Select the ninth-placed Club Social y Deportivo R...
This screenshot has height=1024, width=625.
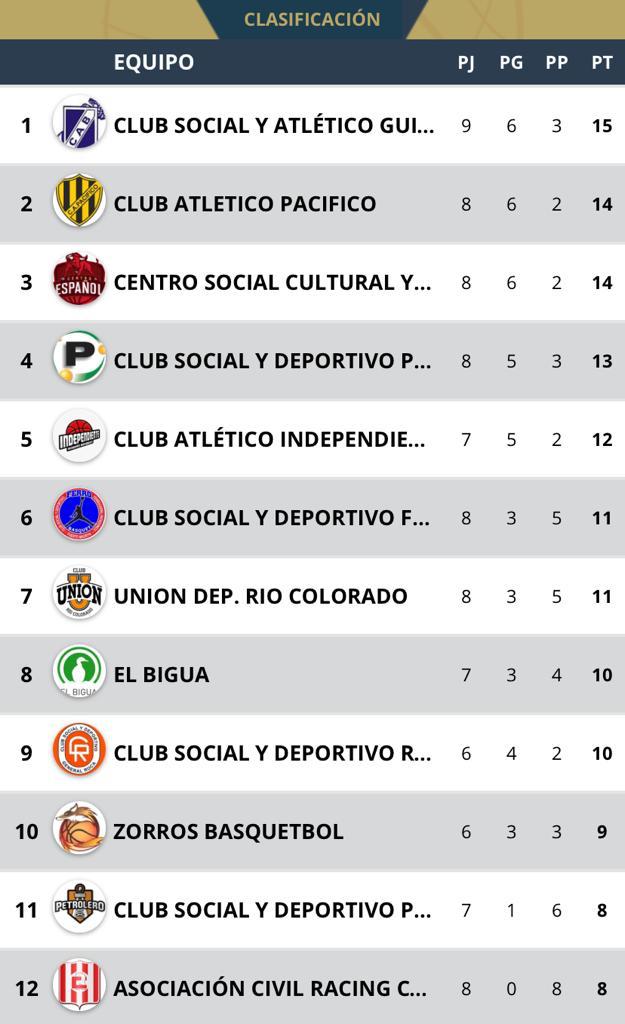(272, 753)
